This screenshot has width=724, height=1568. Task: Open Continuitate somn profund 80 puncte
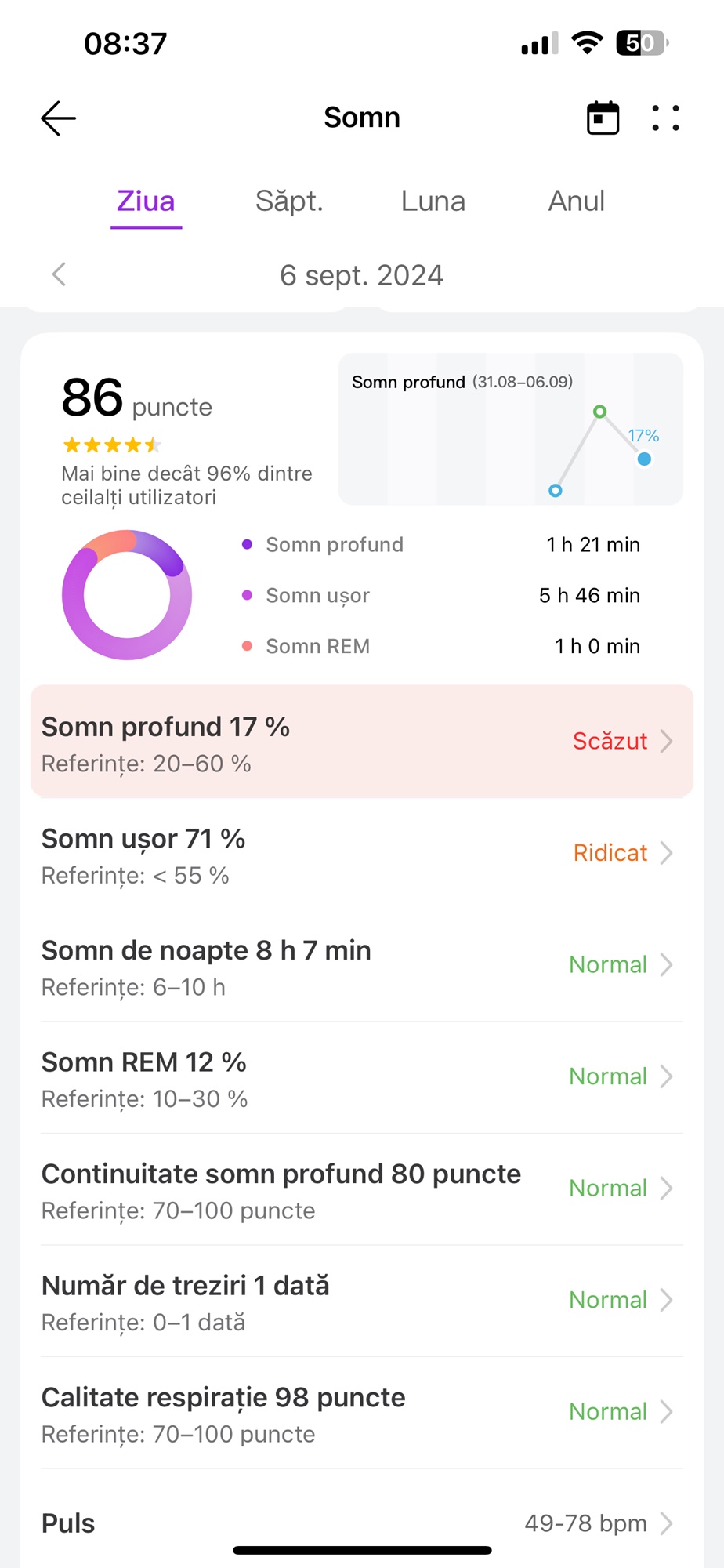coord(362,1189)
